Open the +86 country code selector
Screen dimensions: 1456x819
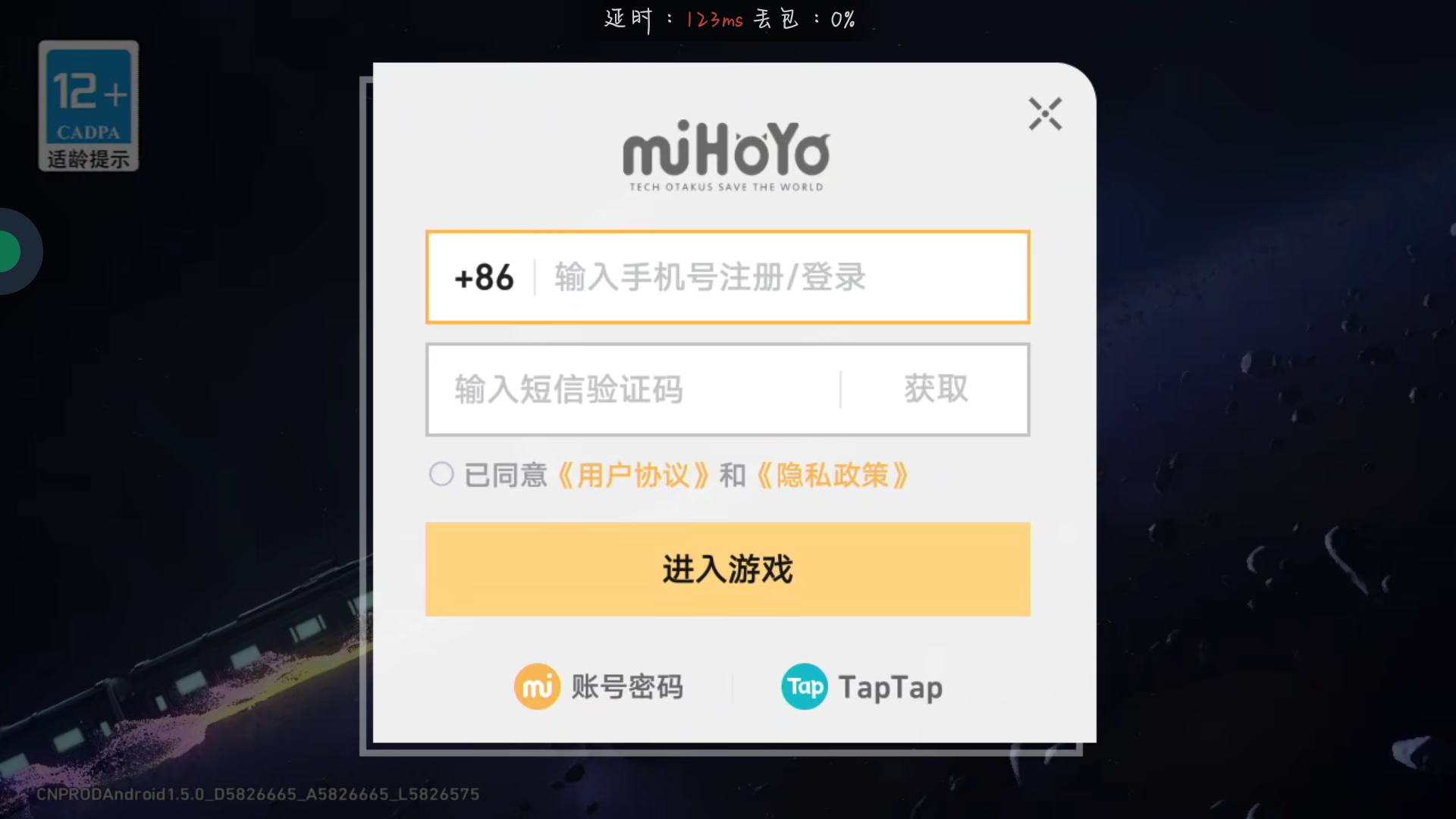coord(484,278)
